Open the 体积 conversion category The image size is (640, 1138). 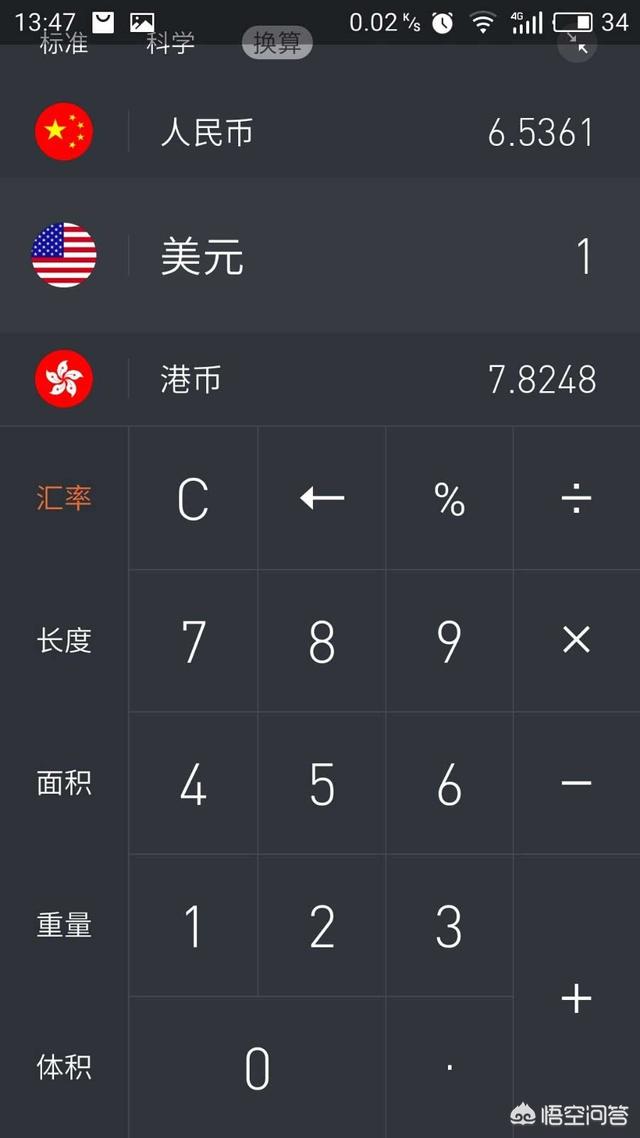64,1067
